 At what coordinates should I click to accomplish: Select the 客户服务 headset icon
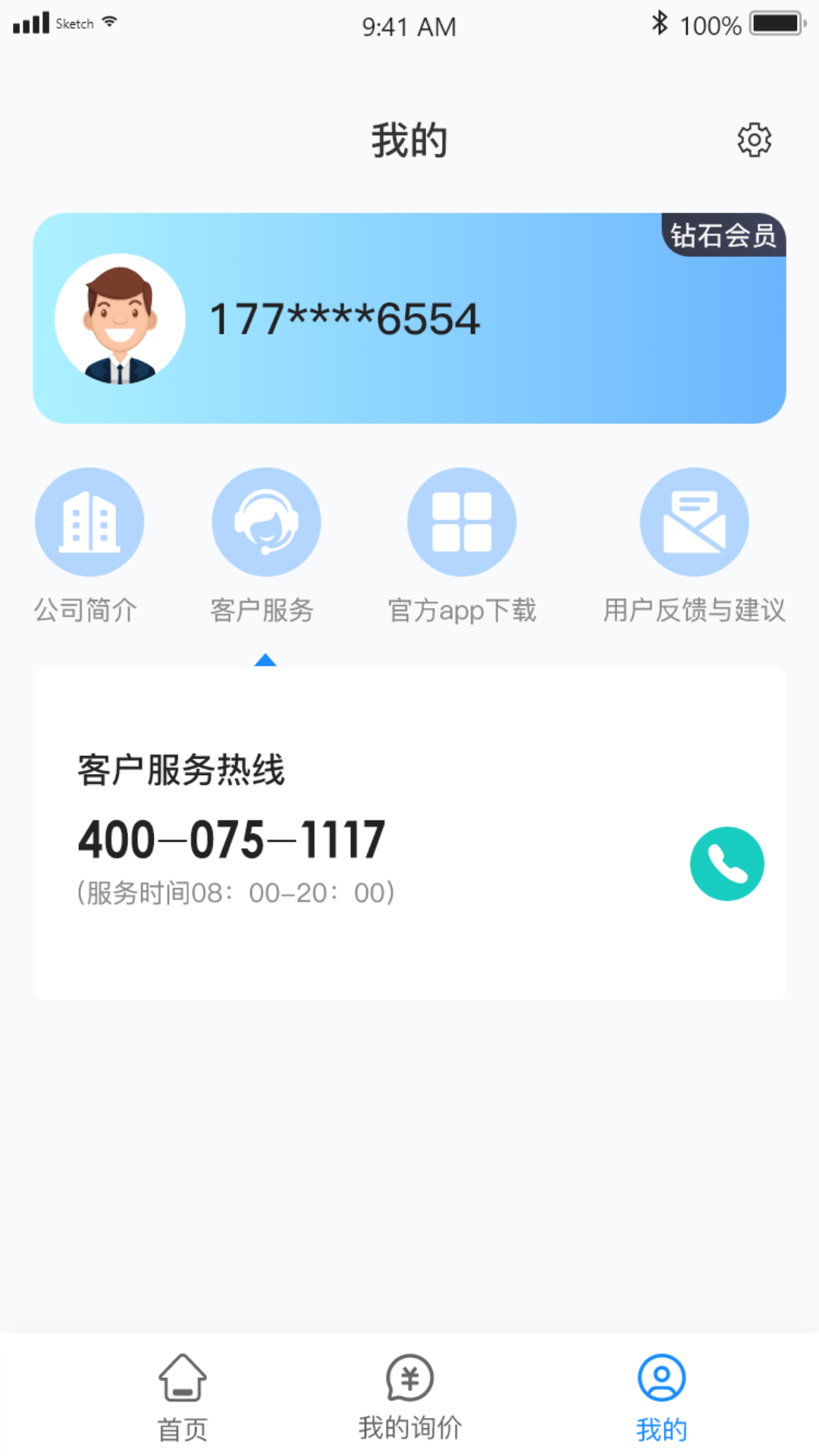point(266,521)
